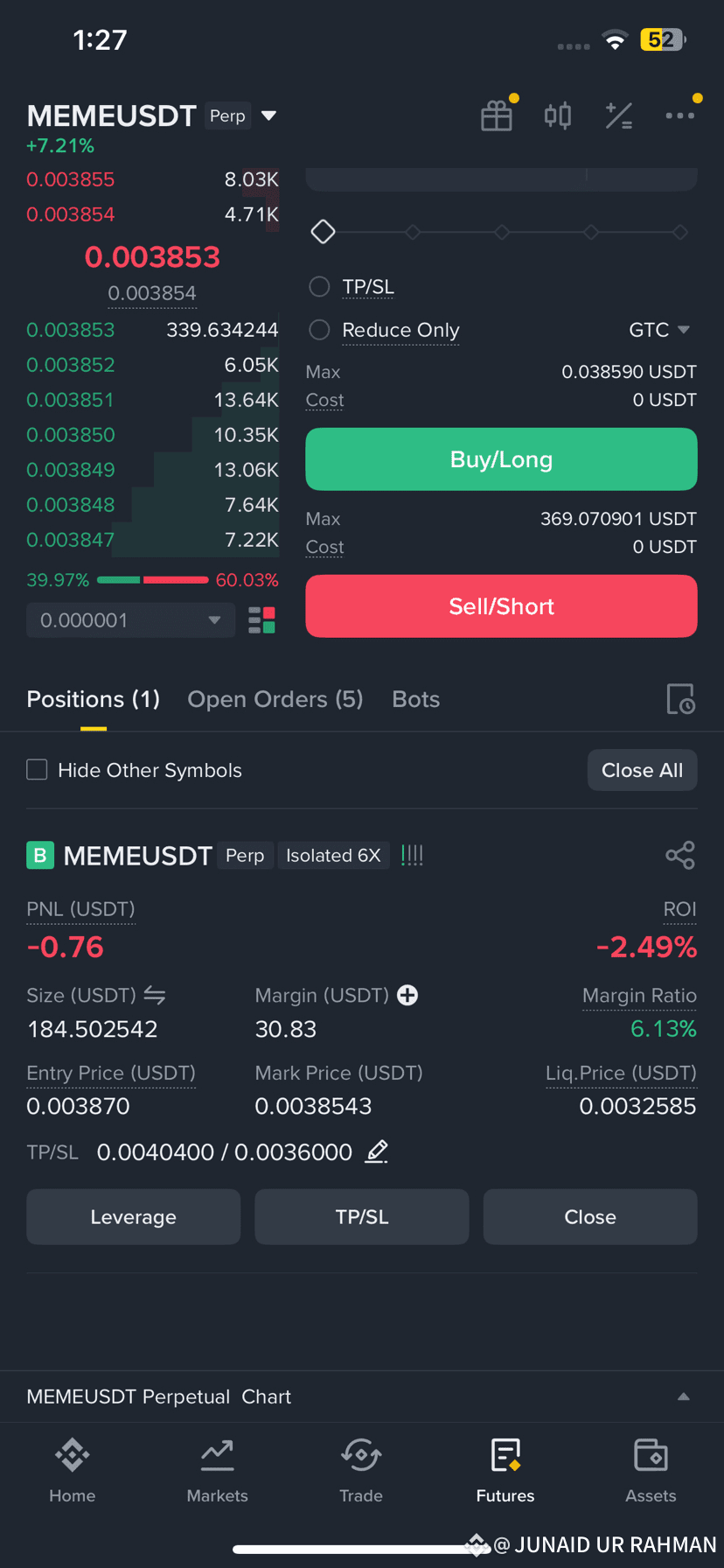Expand the MEMEUSDT symbol dropdown
The width and height of the screenshot is (724, 1568).
pyautogui.click(x=269, y=115)
